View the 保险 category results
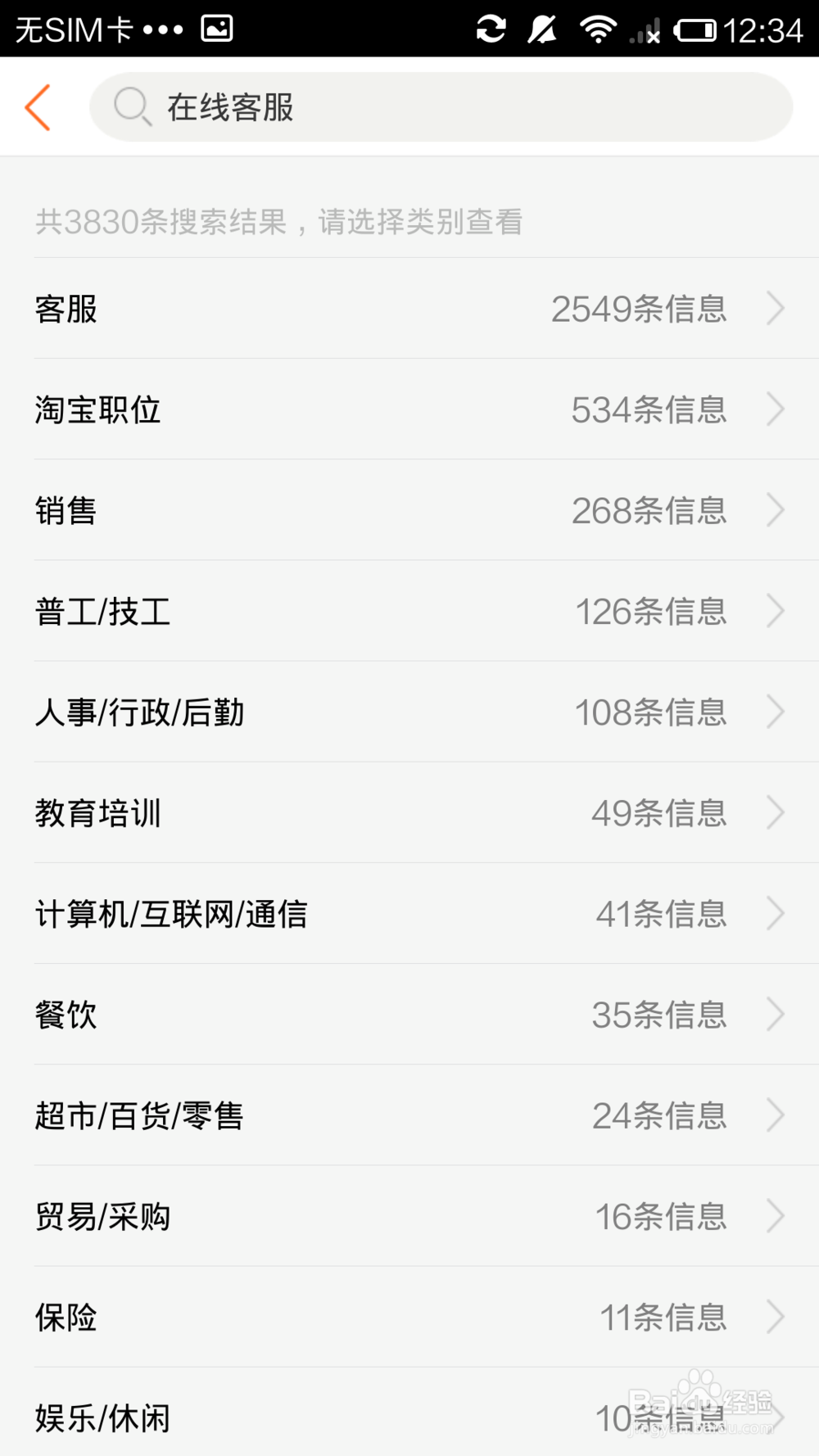Image resolution: width=819 pixels, height=1456 pixels. tap(409, 1316)
